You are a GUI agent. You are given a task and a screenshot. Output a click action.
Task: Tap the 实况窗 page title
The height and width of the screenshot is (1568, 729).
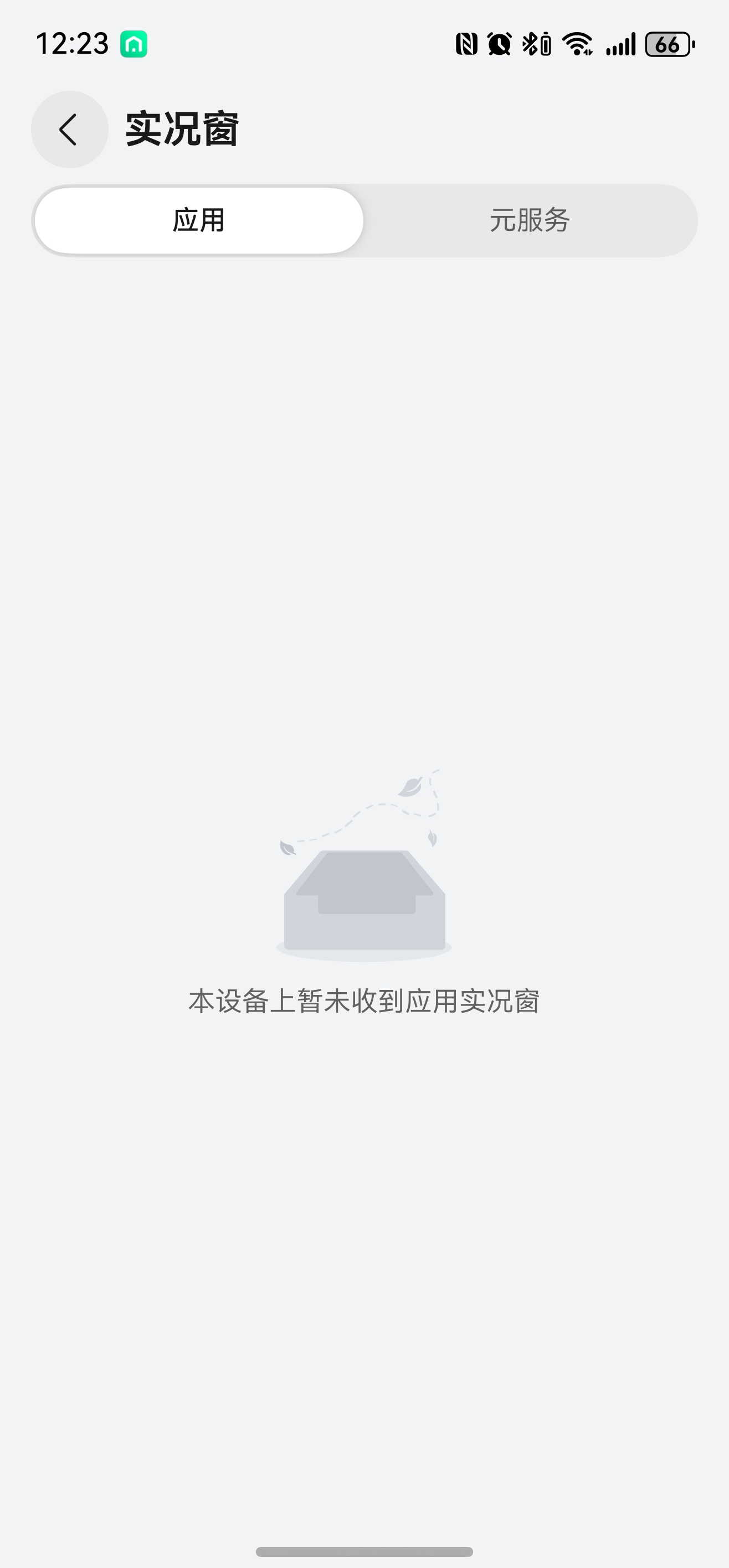click(181, 128)
